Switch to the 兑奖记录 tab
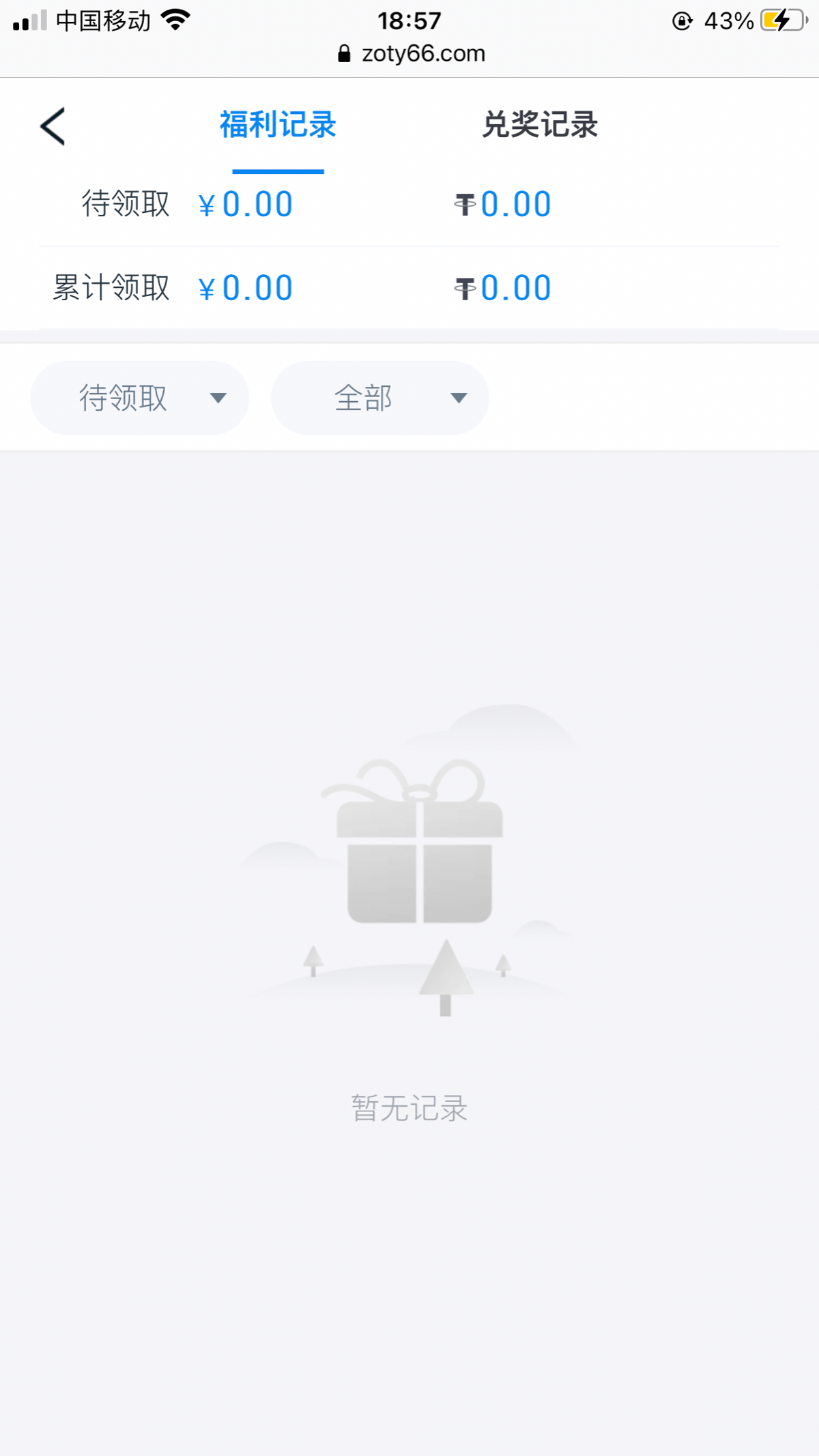 point(540,126)
